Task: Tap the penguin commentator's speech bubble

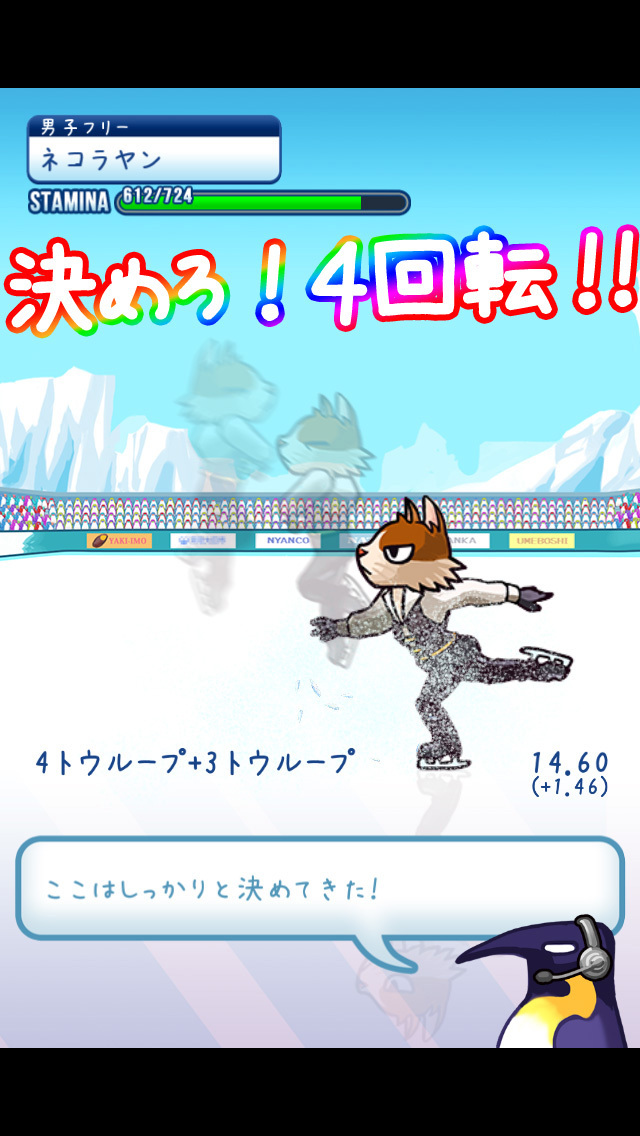Action: click(x=318, y=889)
